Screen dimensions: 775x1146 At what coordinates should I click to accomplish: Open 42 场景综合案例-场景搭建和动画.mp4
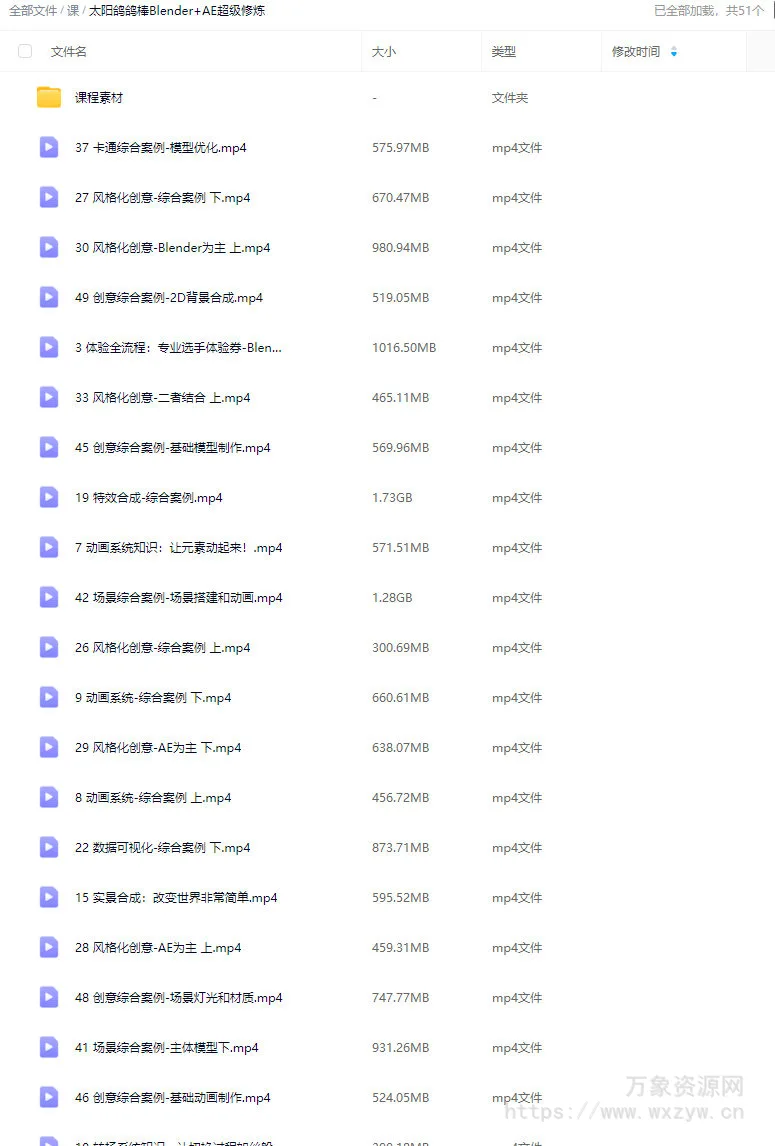pos(178,598)
